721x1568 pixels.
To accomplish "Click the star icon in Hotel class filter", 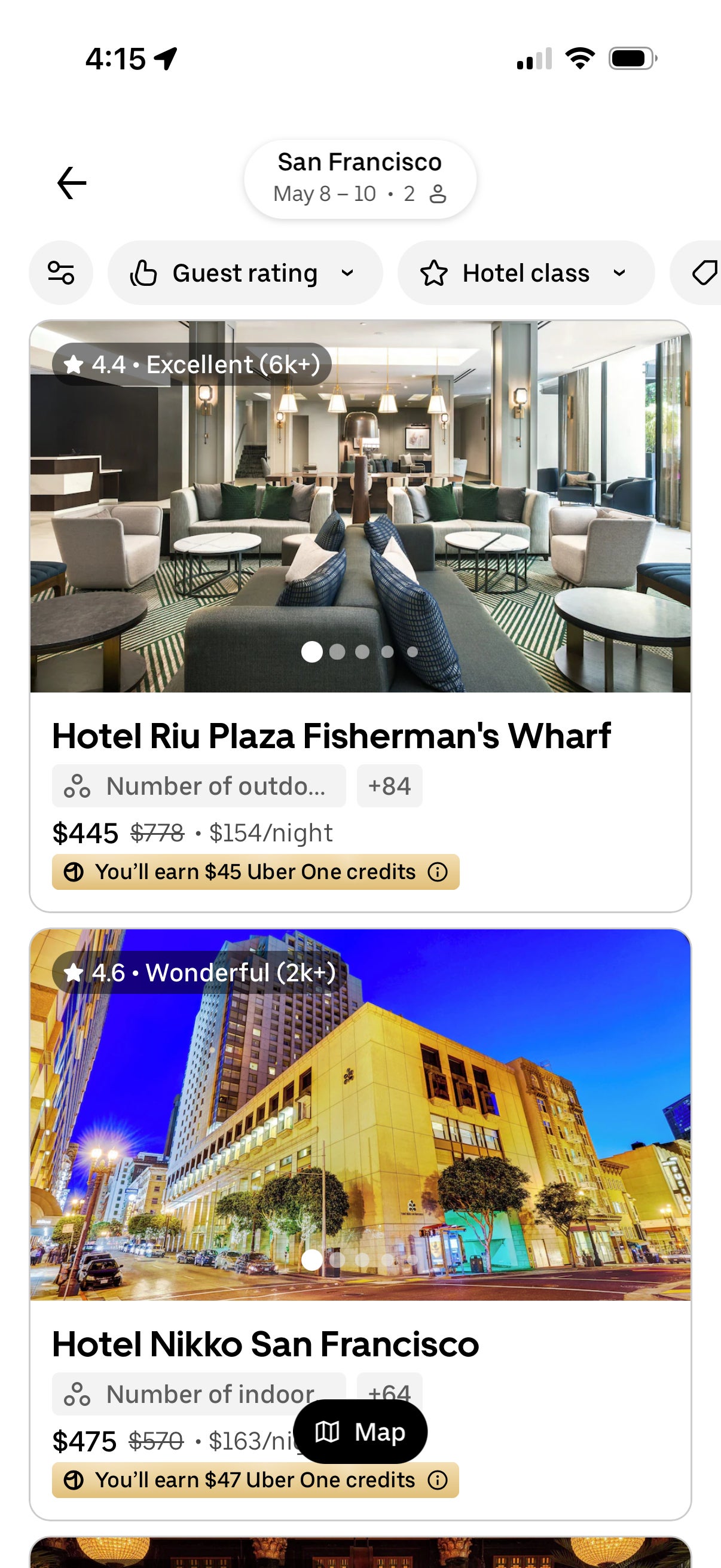I will pyautogui.click(x=436, y=273).
